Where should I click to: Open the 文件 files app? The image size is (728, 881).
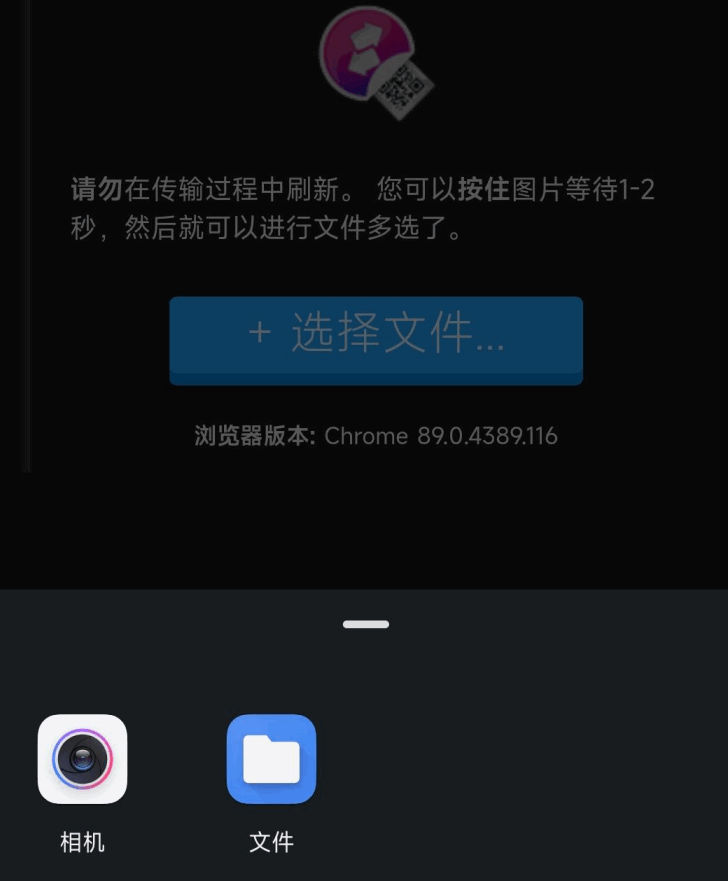tap(271, 760)
